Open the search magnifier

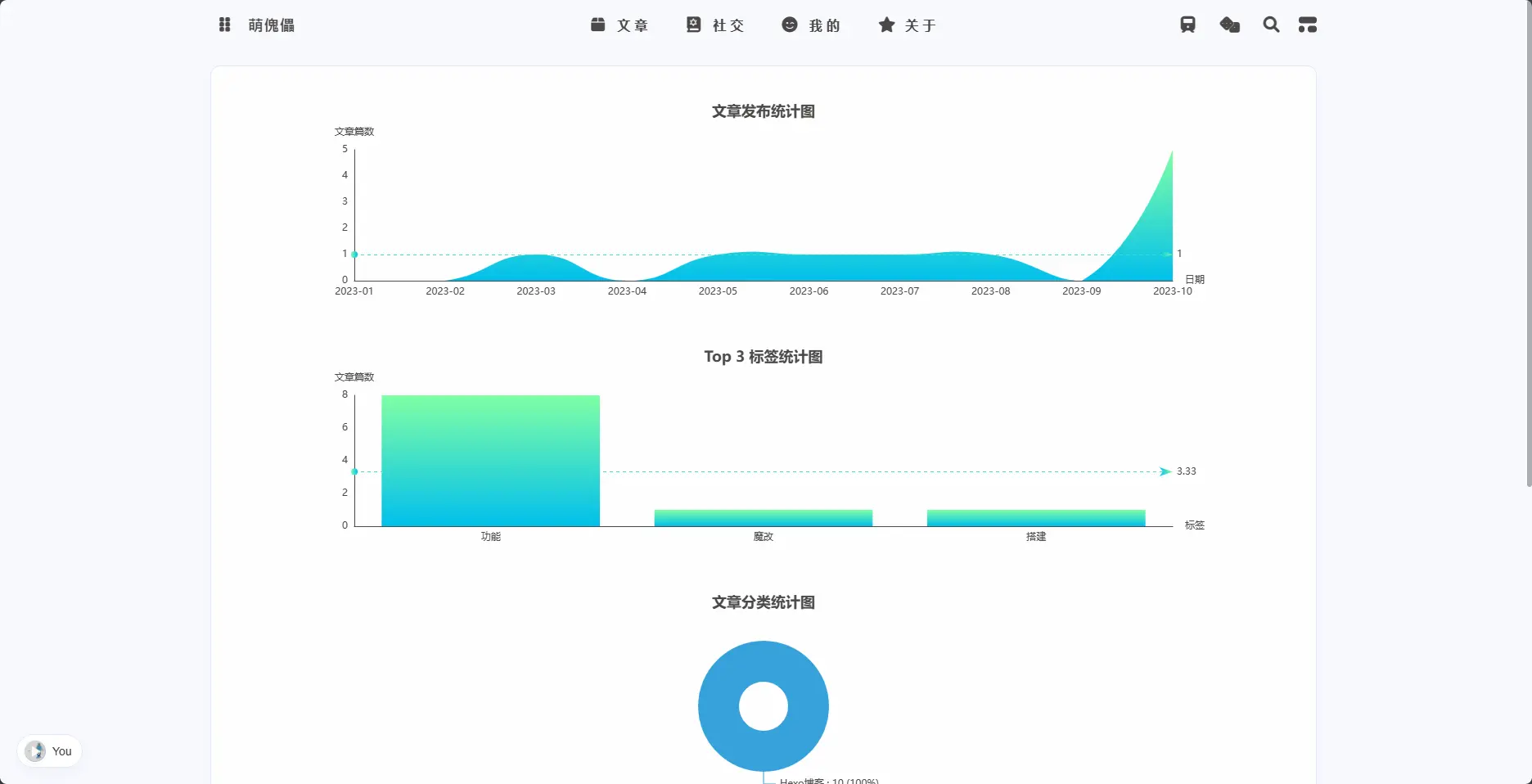[x=1271, y=25]
